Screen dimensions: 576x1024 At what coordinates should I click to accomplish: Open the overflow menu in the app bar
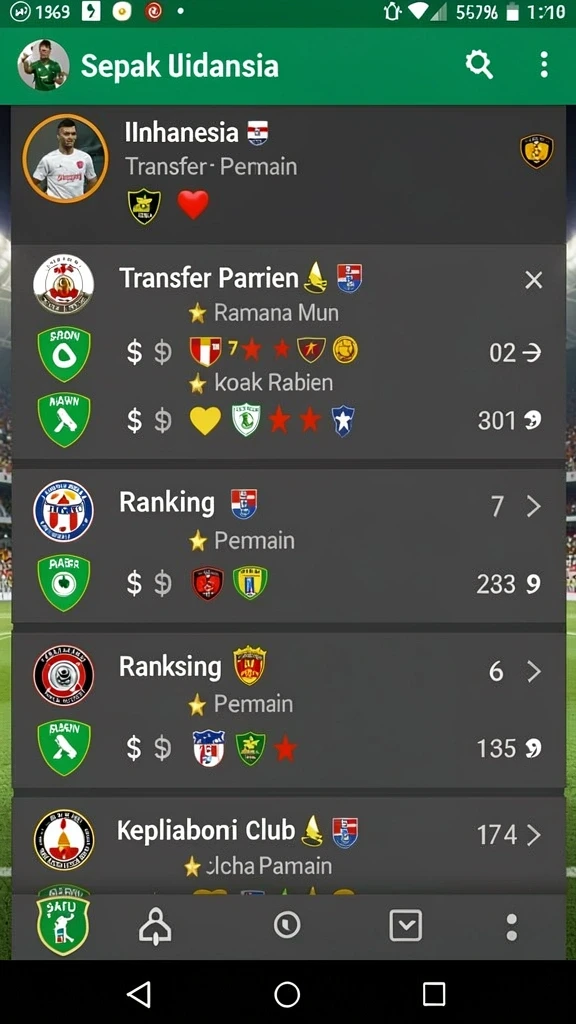click(543, 65)
